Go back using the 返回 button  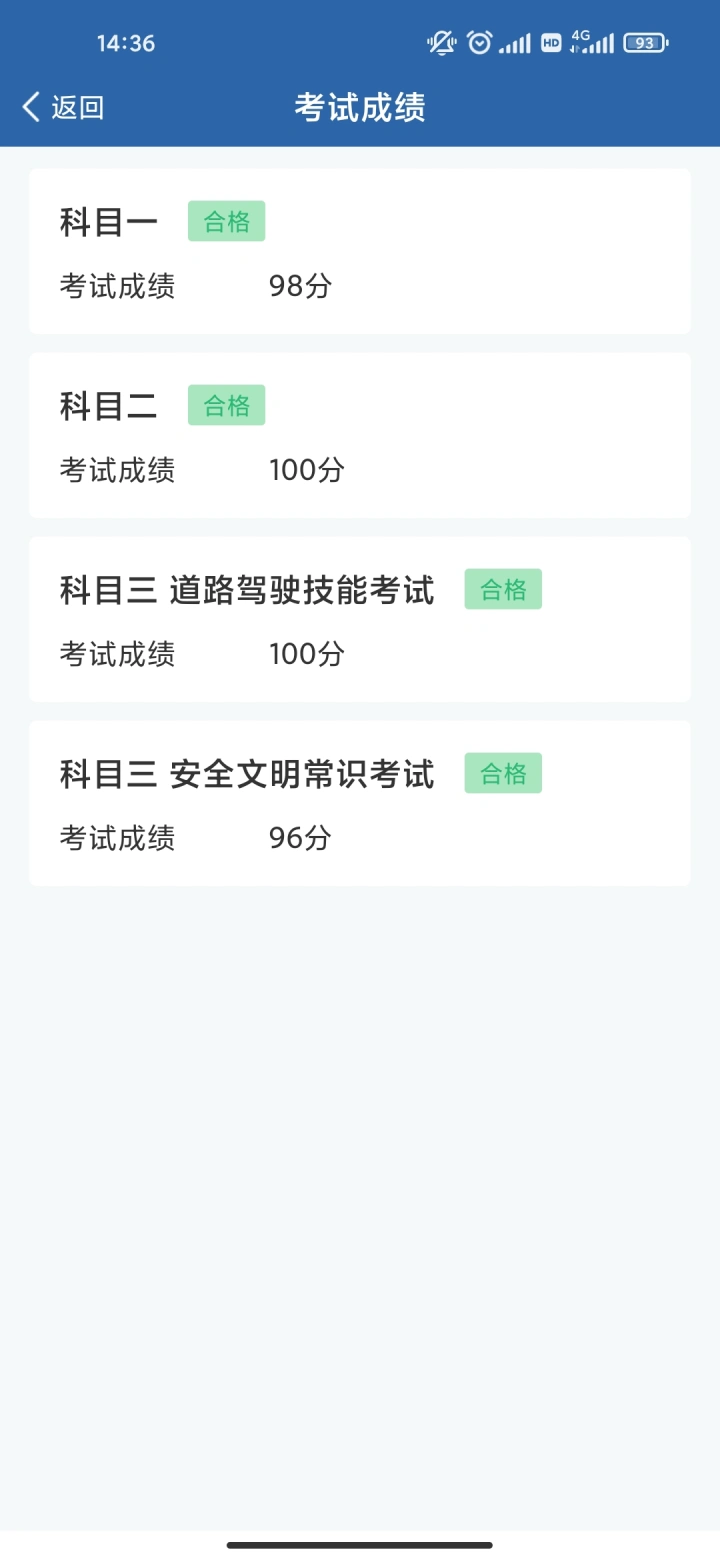tap(63, 107)
